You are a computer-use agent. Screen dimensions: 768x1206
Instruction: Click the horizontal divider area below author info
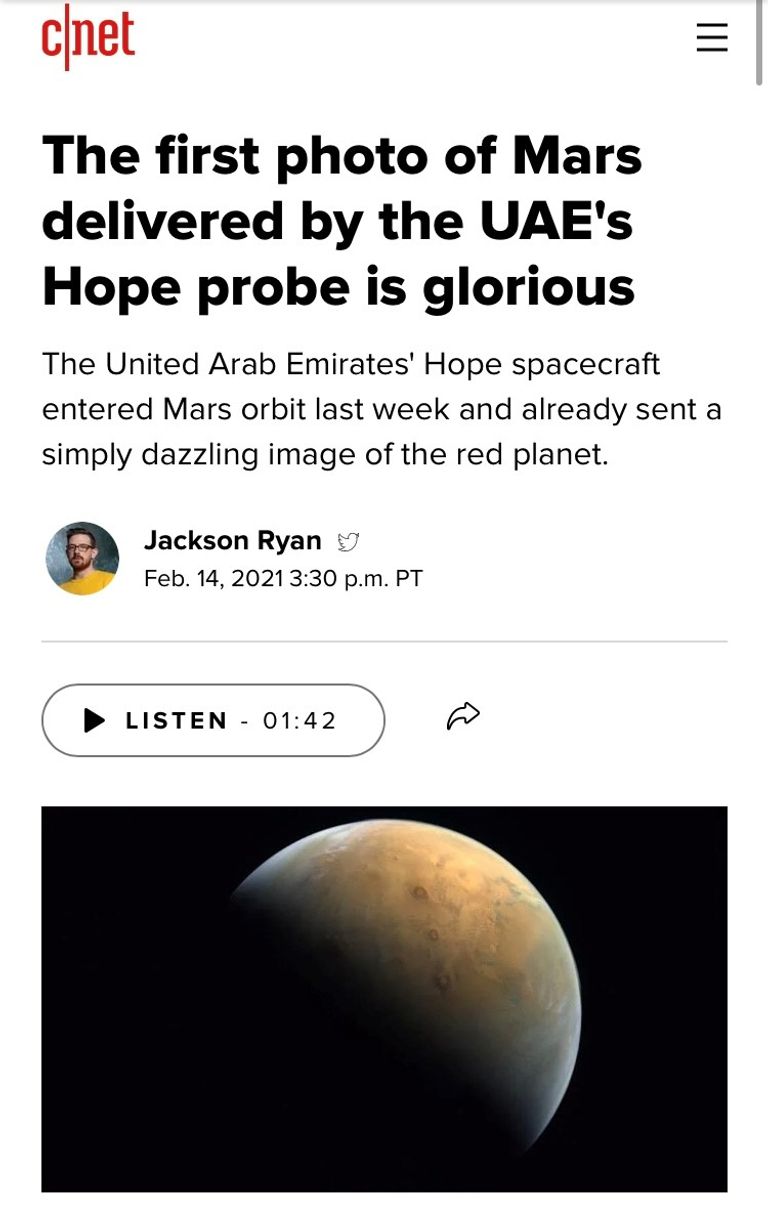pyautogui.click(x=384, y=641)
